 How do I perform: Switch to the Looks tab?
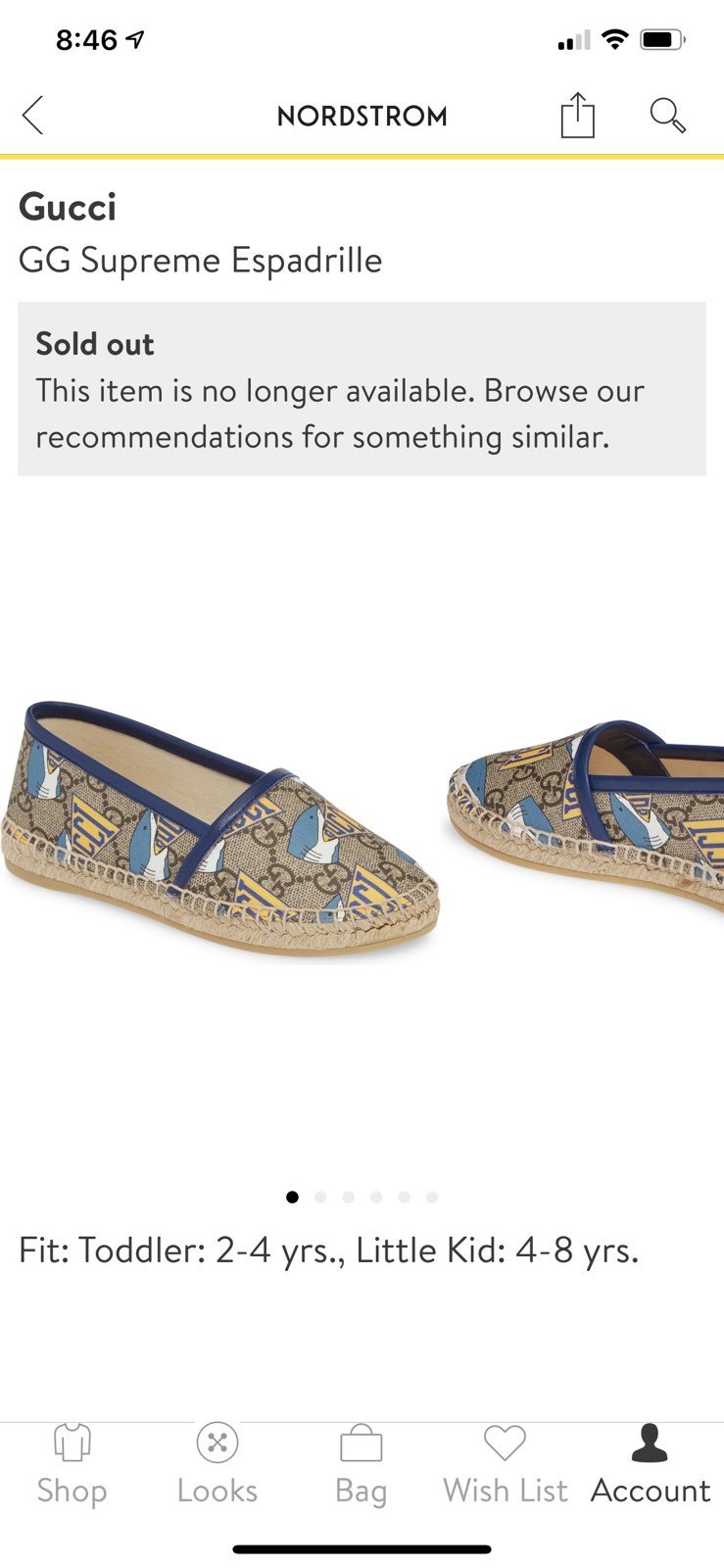(217, 1463)
